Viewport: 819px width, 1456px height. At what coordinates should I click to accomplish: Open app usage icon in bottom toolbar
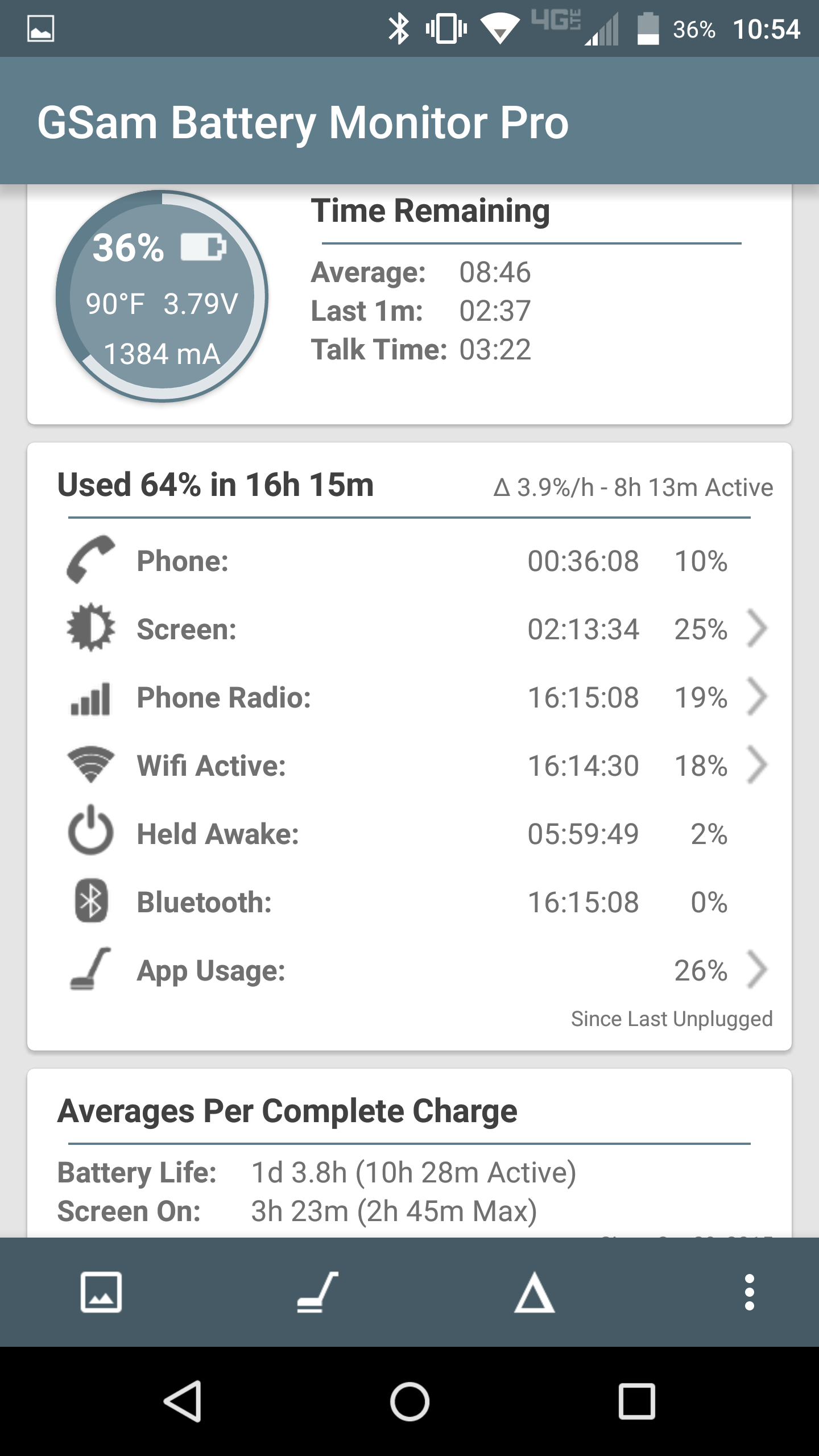click(317, 1292)
